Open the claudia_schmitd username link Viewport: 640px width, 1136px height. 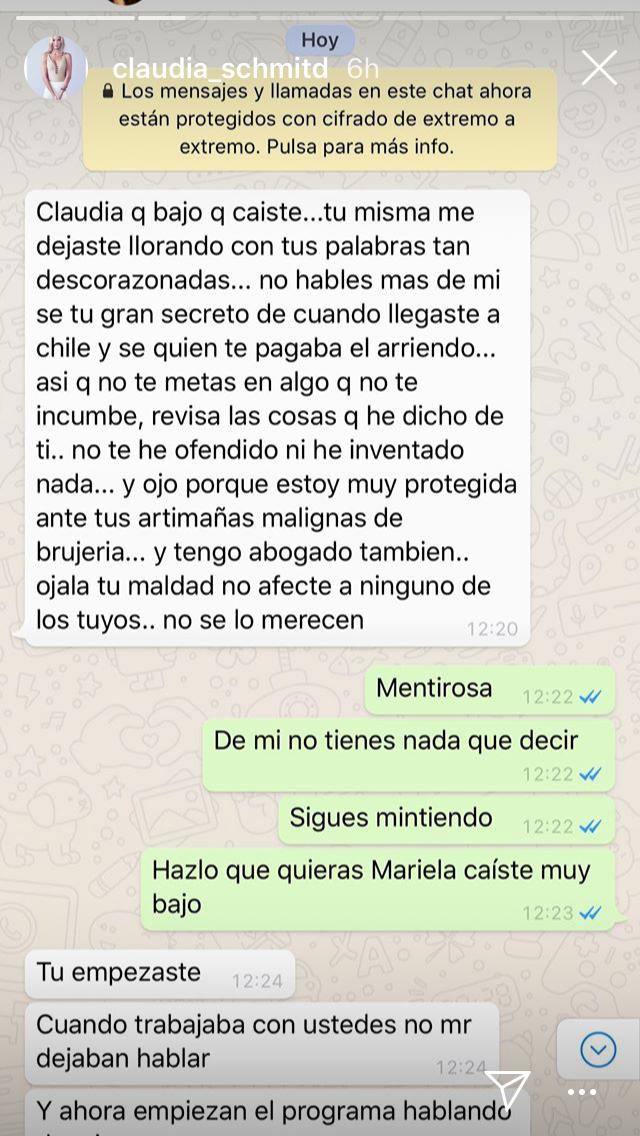tap(219, 68)
